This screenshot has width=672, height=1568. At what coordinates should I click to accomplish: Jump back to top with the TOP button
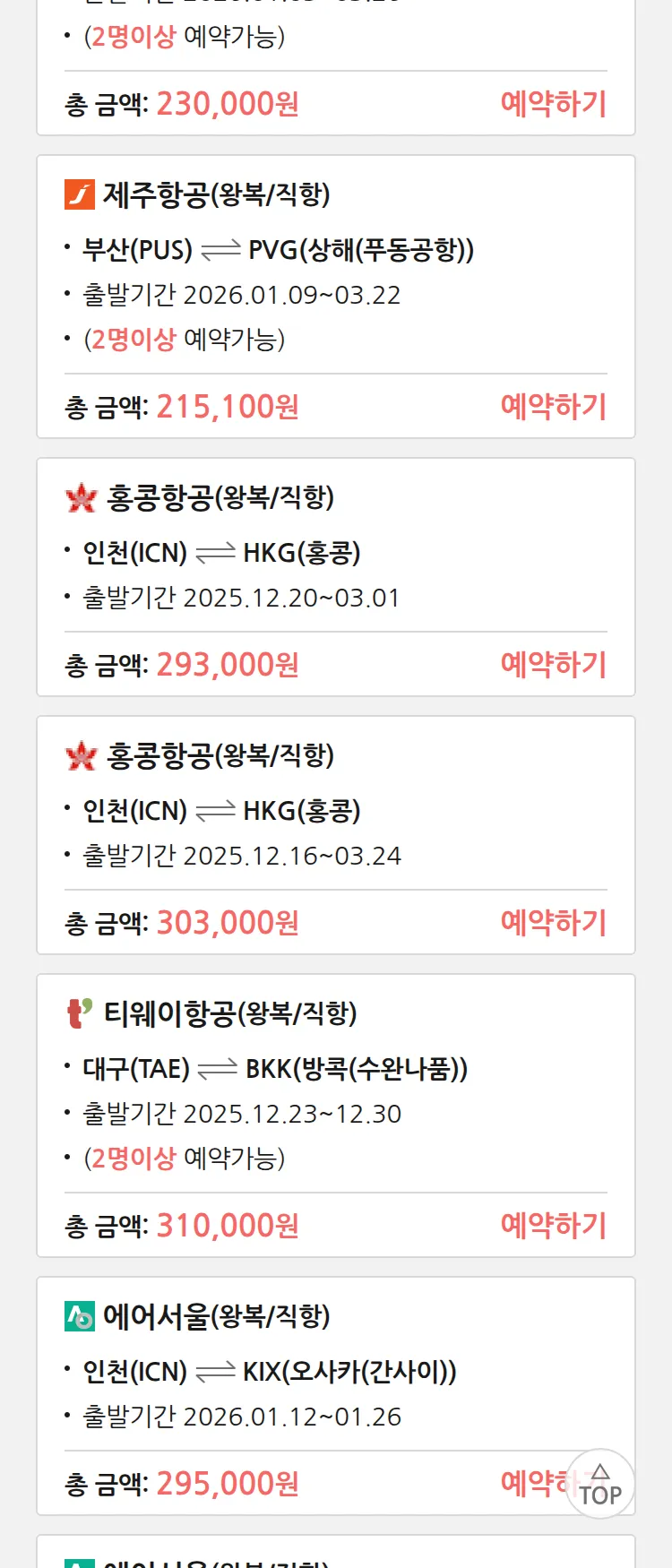pyautogui.click(x=600, y=1485)
